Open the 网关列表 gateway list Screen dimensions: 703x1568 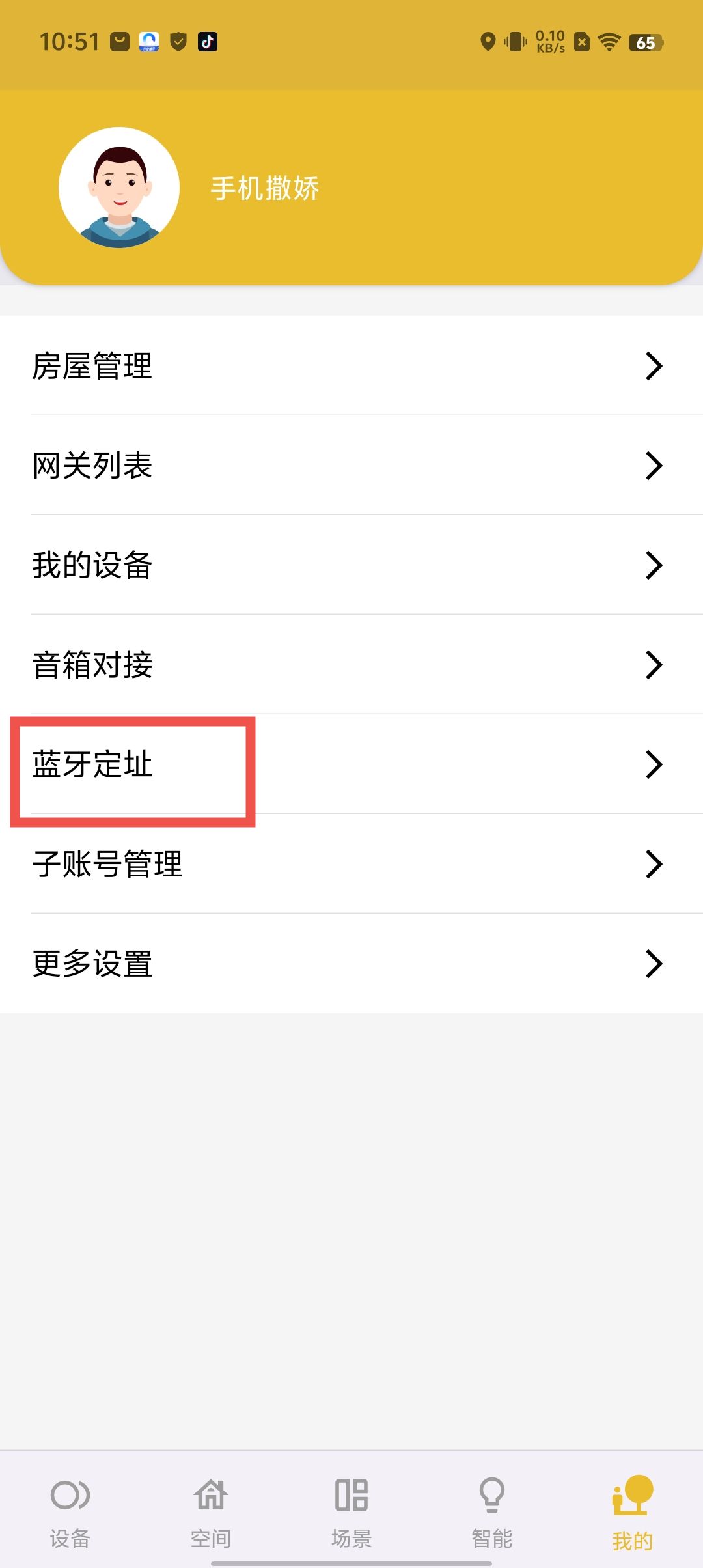(351, 465)
